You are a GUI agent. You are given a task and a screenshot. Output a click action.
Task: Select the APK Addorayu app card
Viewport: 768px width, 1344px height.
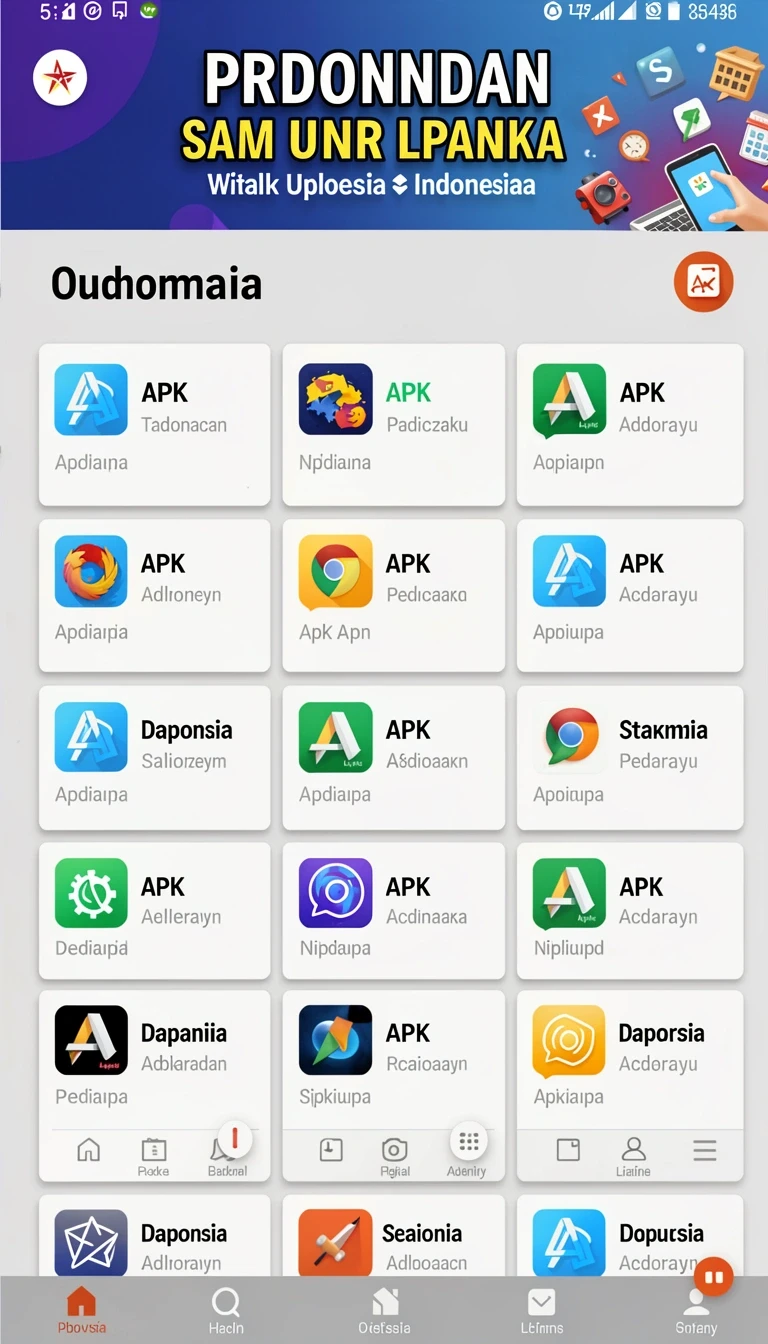[630, 425]
